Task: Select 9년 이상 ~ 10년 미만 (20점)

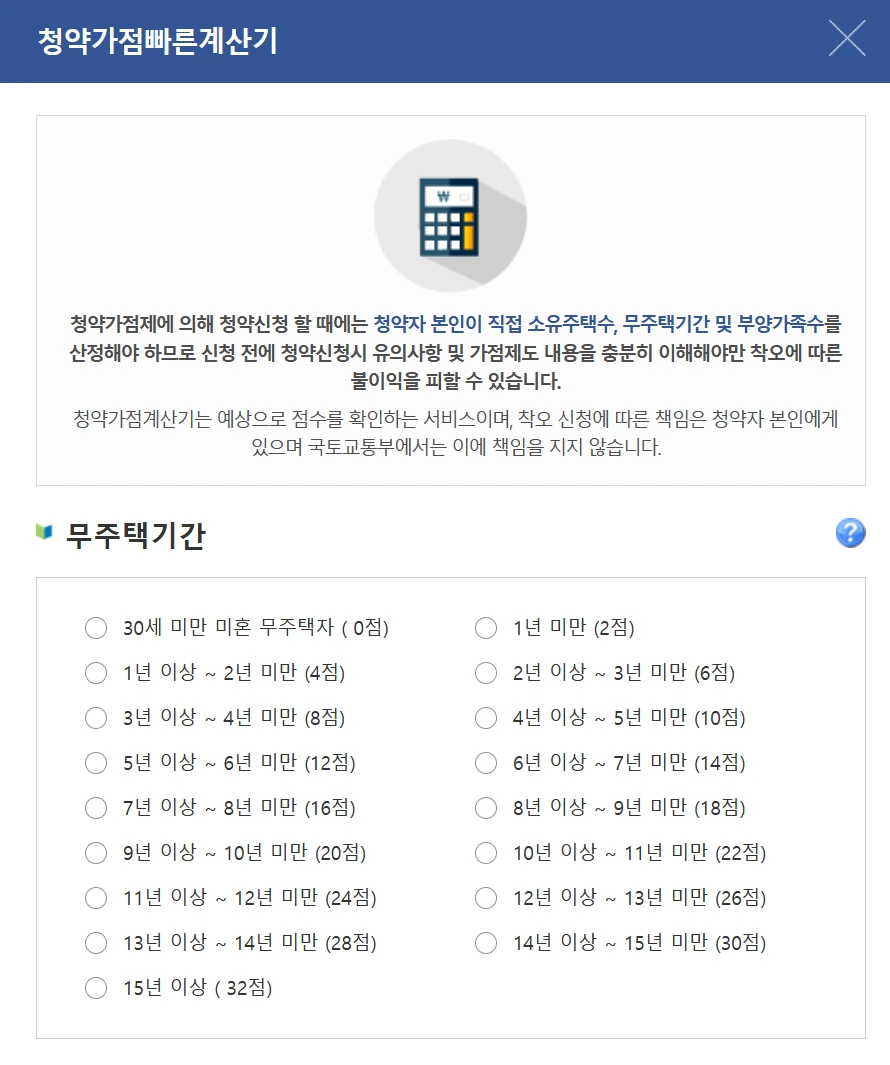Action: click(x=96, y=853)
